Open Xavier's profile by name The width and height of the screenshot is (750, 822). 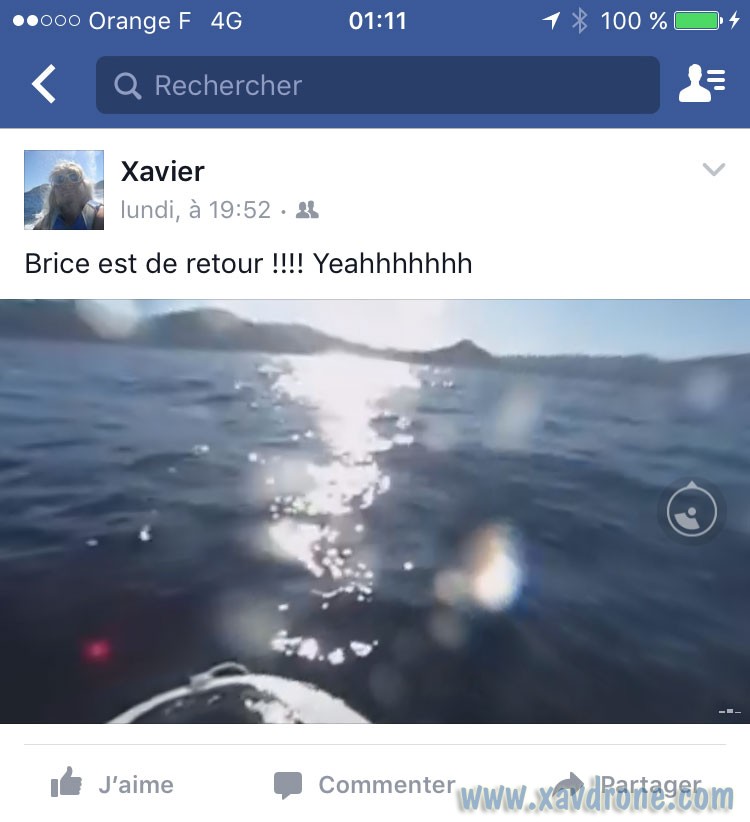pos(162,171)
